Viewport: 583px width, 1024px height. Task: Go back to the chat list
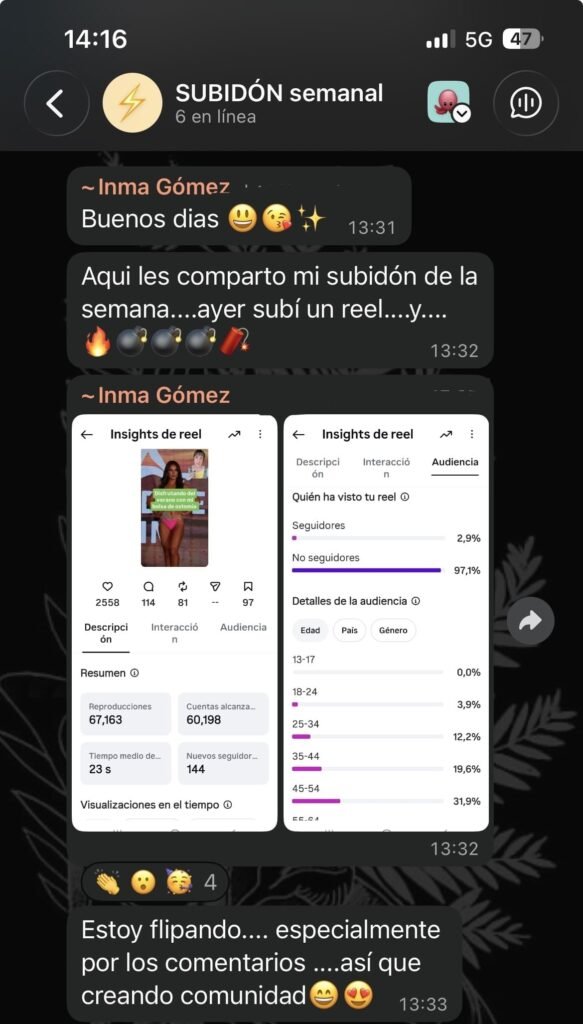click(55, 103)
